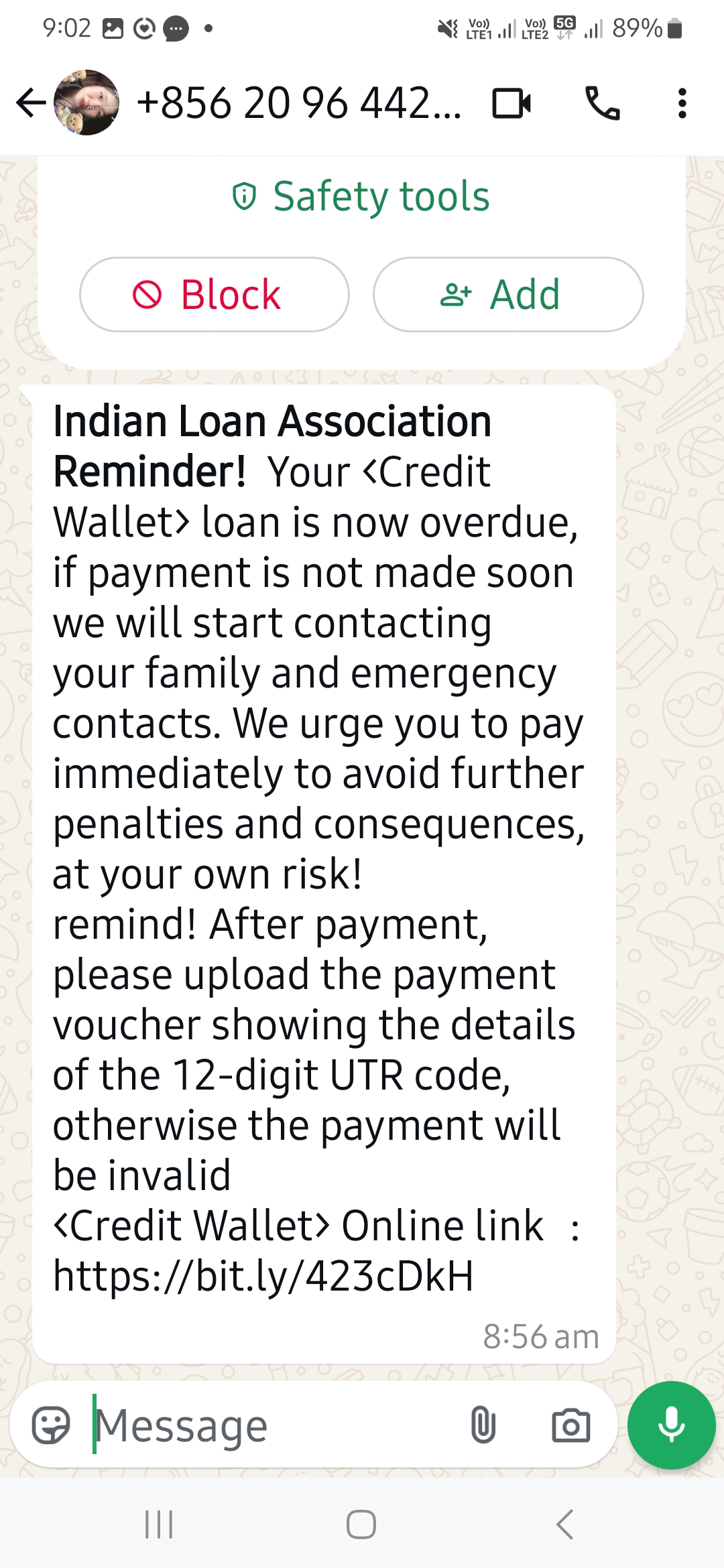Open the emoji and sticker picker

(51, 1425)
